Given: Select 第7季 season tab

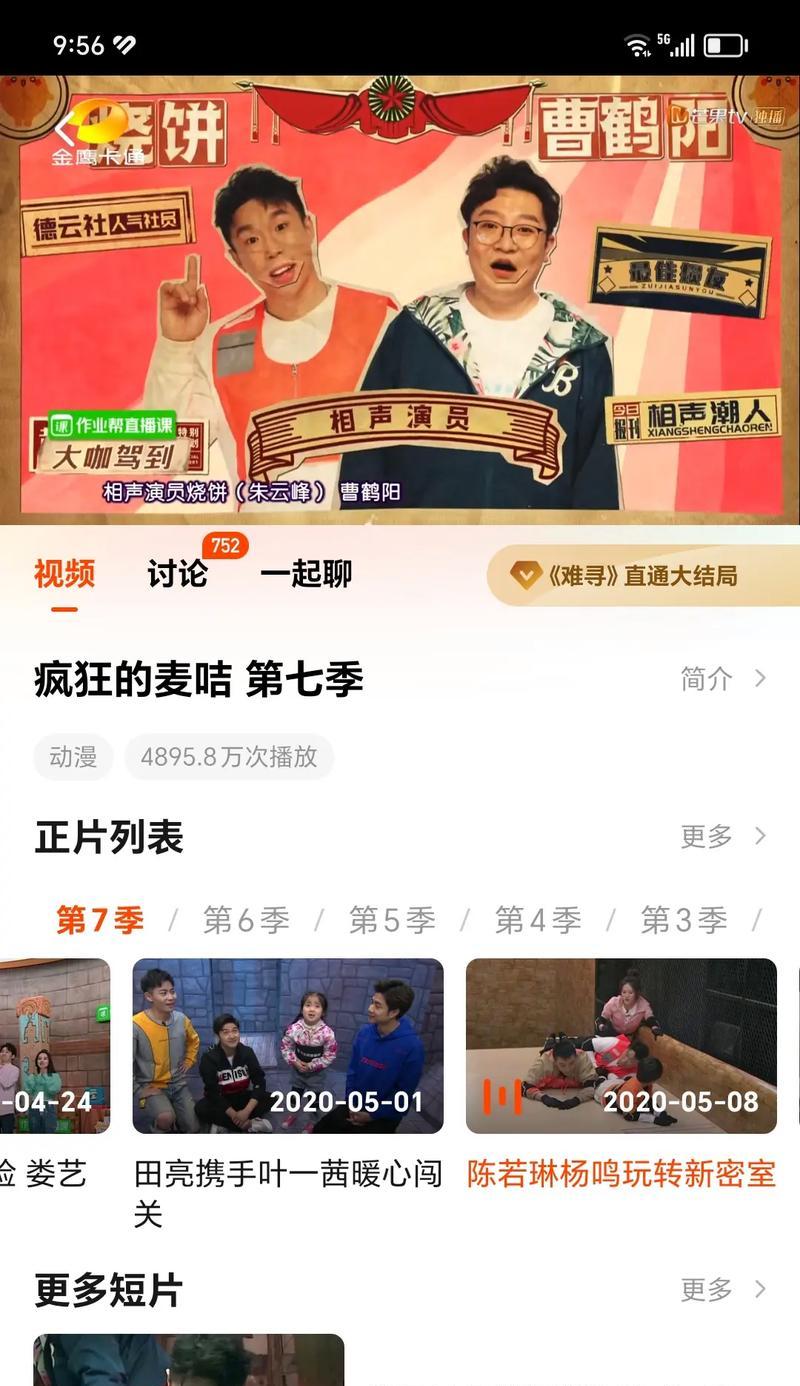Looking at the screenshot, I should pos(99,920).
